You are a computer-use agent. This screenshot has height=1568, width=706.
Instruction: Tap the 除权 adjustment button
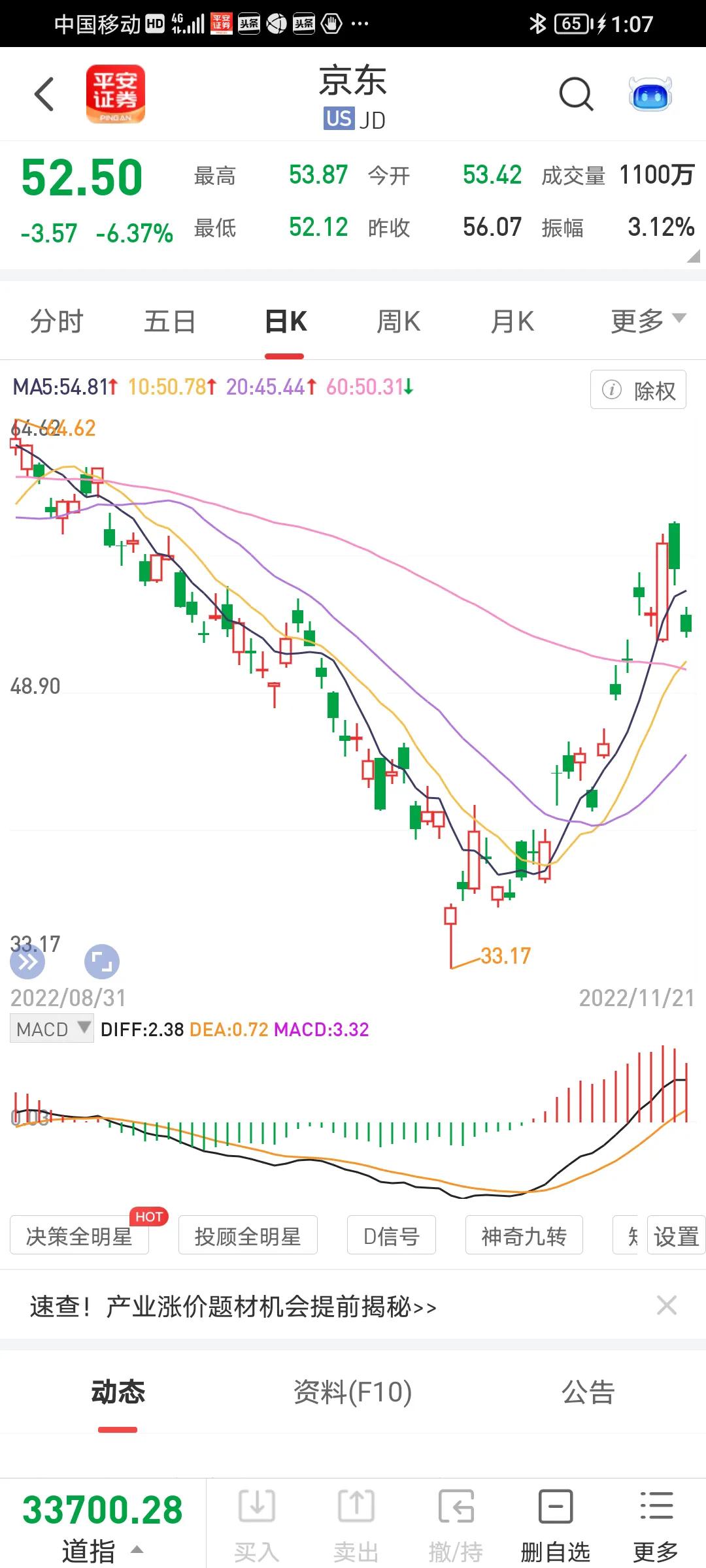pos(638,390)
